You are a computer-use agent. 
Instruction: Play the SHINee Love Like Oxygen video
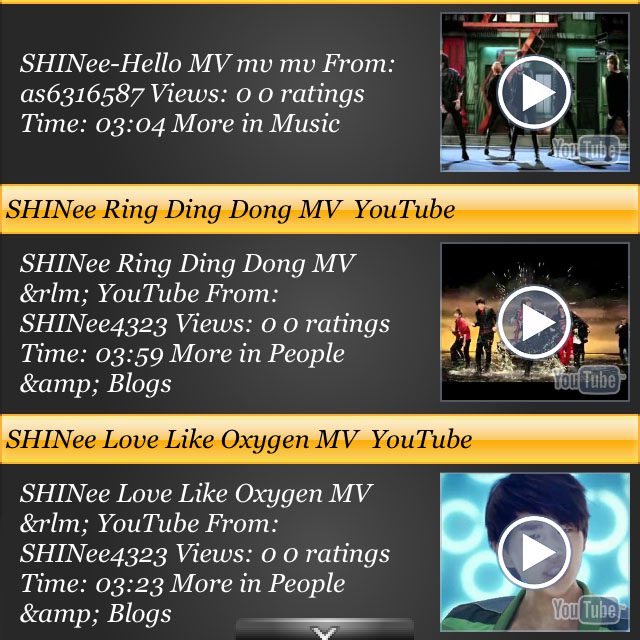(534, 552)
